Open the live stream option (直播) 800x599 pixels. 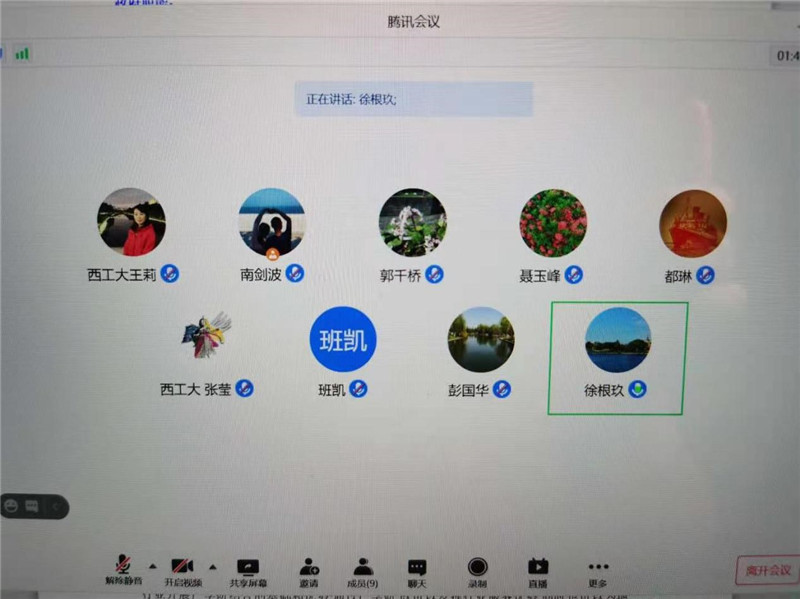click(x=538, y=569)
